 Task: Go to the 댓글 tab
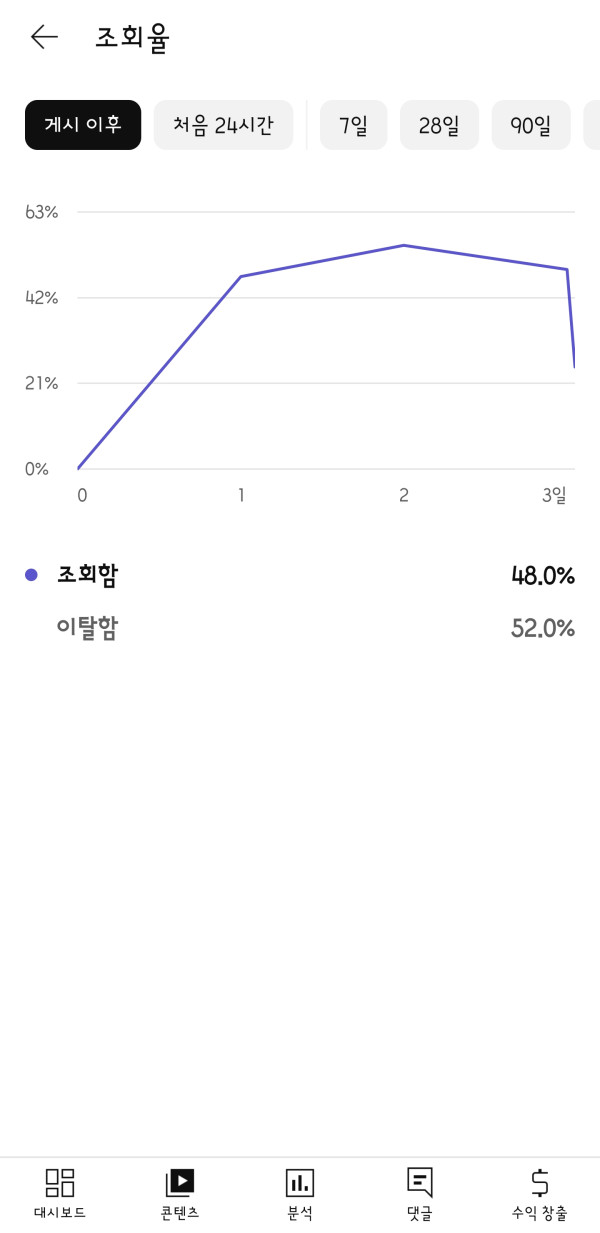[420, 1194]
